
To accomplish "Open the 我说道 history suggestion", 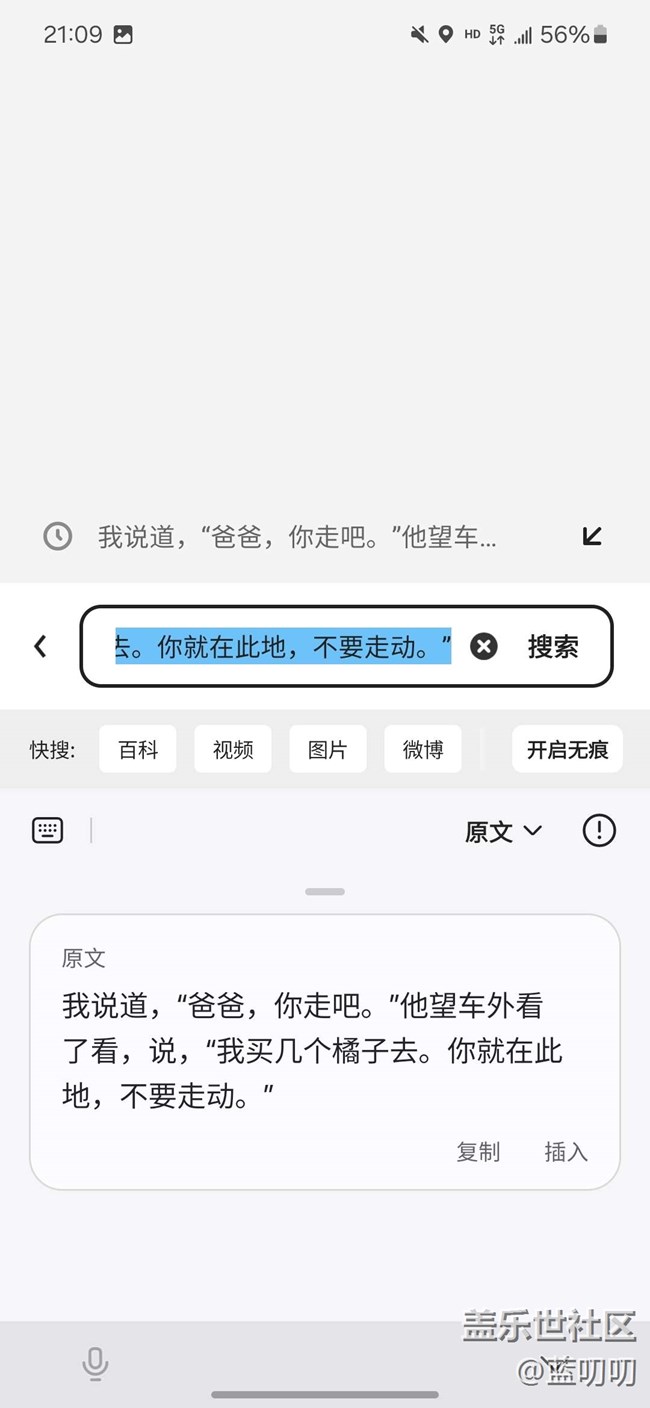I will click(297, 537).
